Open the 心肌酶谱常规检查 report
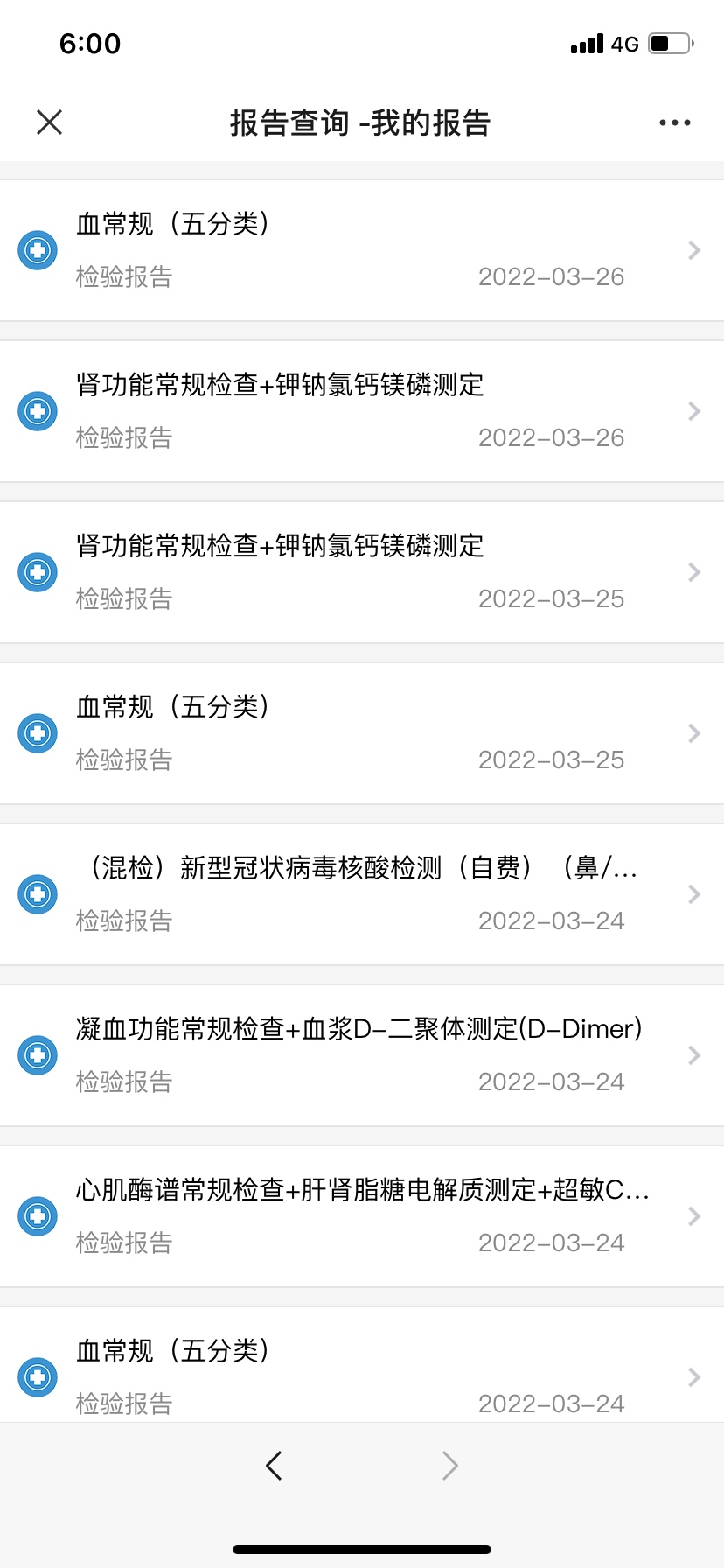 (362, 1216)
